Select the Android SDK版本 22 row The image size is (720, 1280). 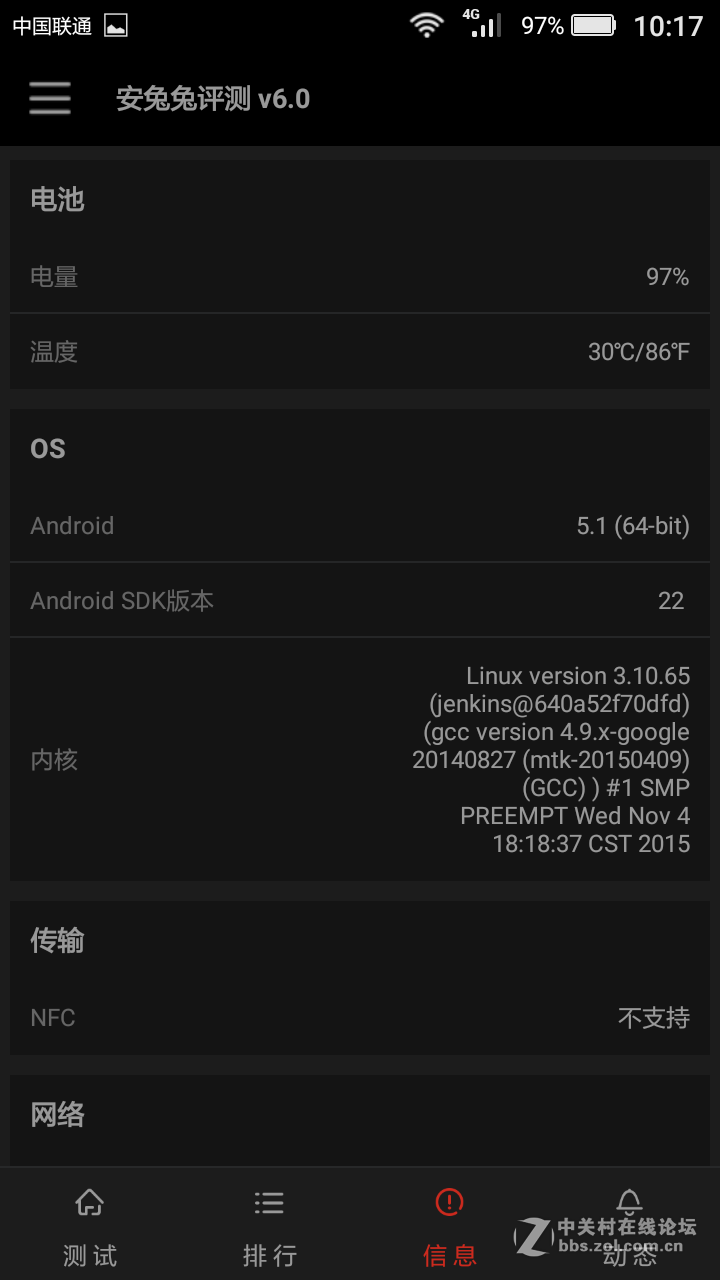point(360,600)
